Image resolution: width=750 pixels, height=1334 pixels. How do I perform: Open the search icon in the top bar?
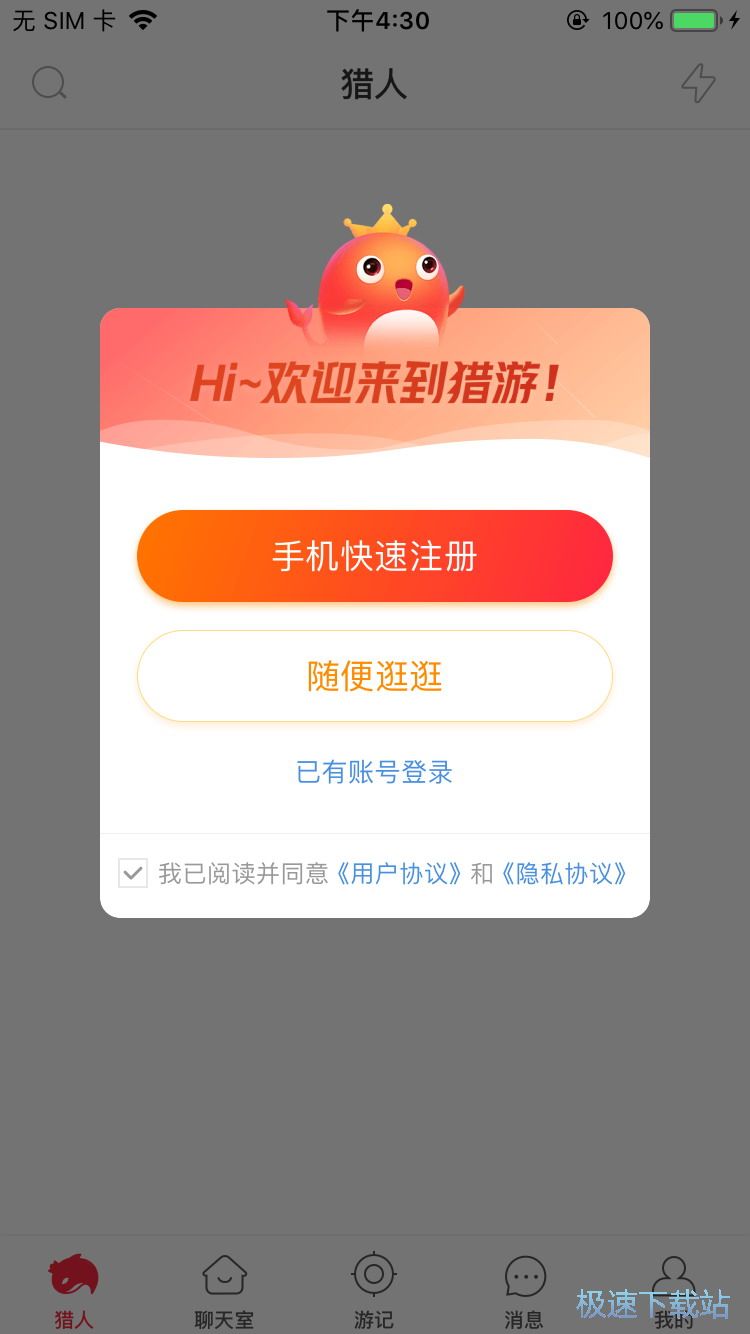(50, 83)
